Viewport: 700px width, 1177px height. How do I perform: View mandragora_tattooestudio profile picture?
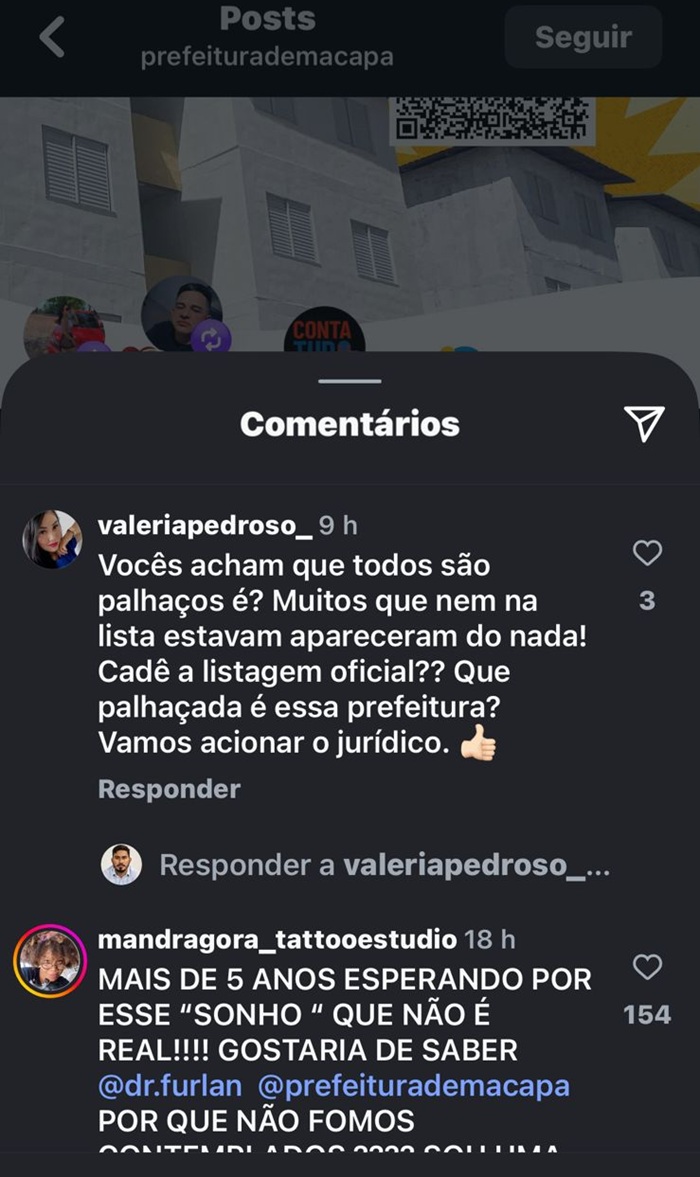(48, 959)
